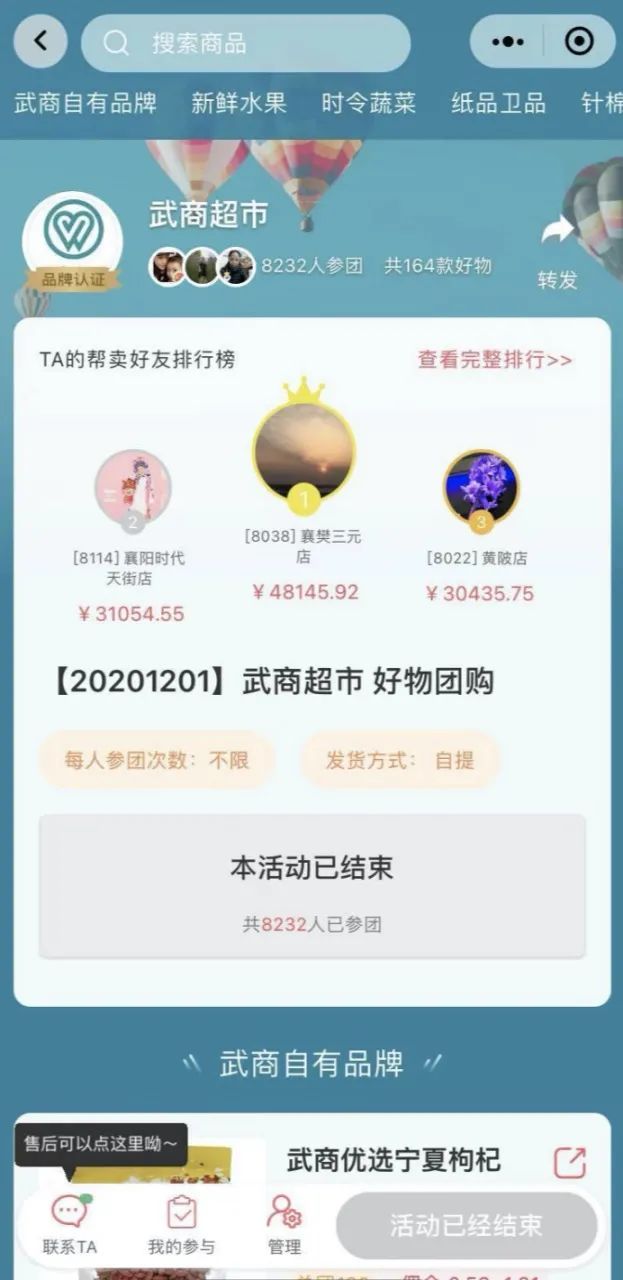Tap the 活动已经结束 button

pos(466,1225)
